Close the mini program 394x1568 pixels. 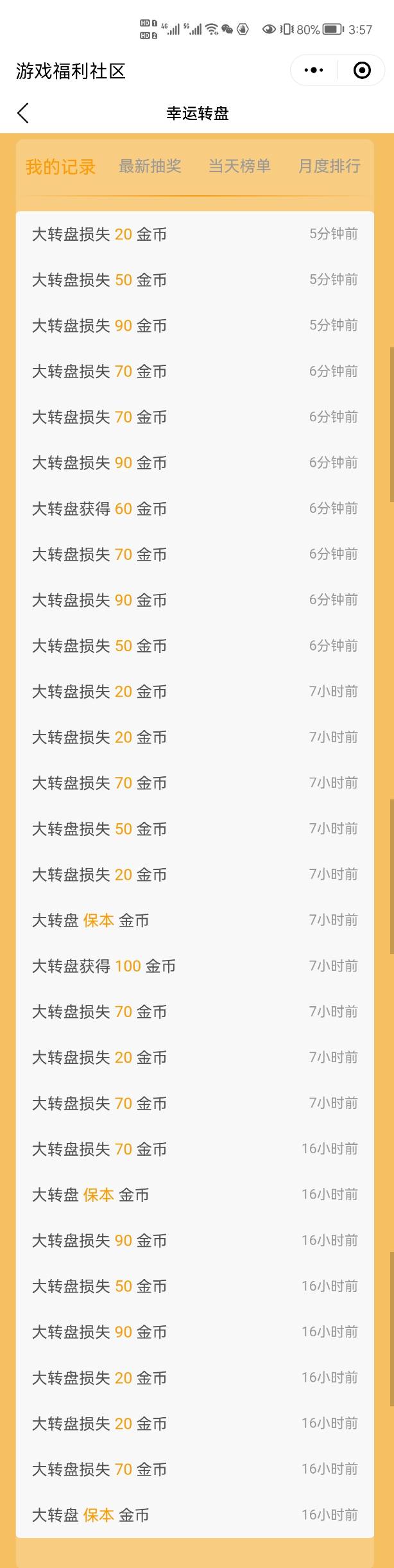point(362,70)
